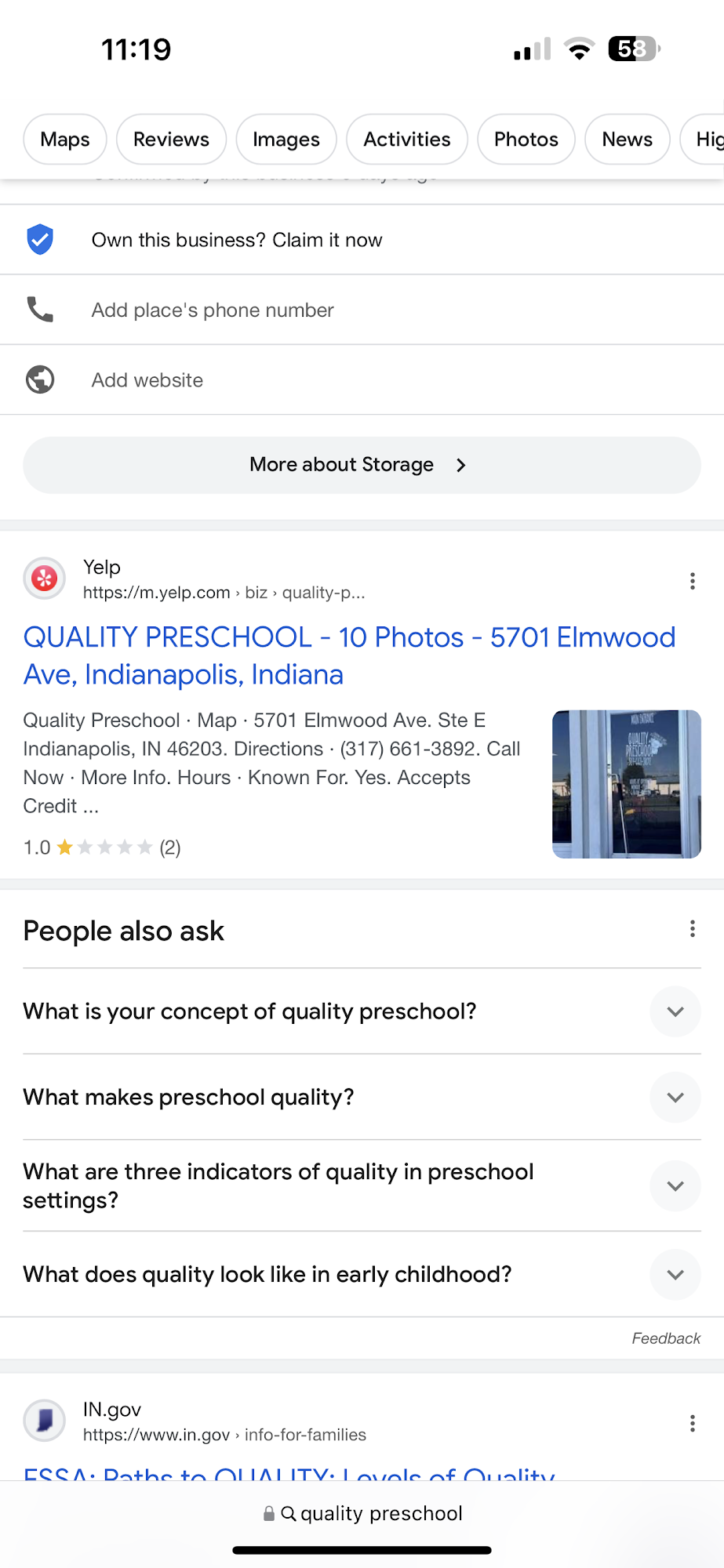The image size is (724, 1568).
Task: Open the News filter chip
Action: (x=627, y=140)
